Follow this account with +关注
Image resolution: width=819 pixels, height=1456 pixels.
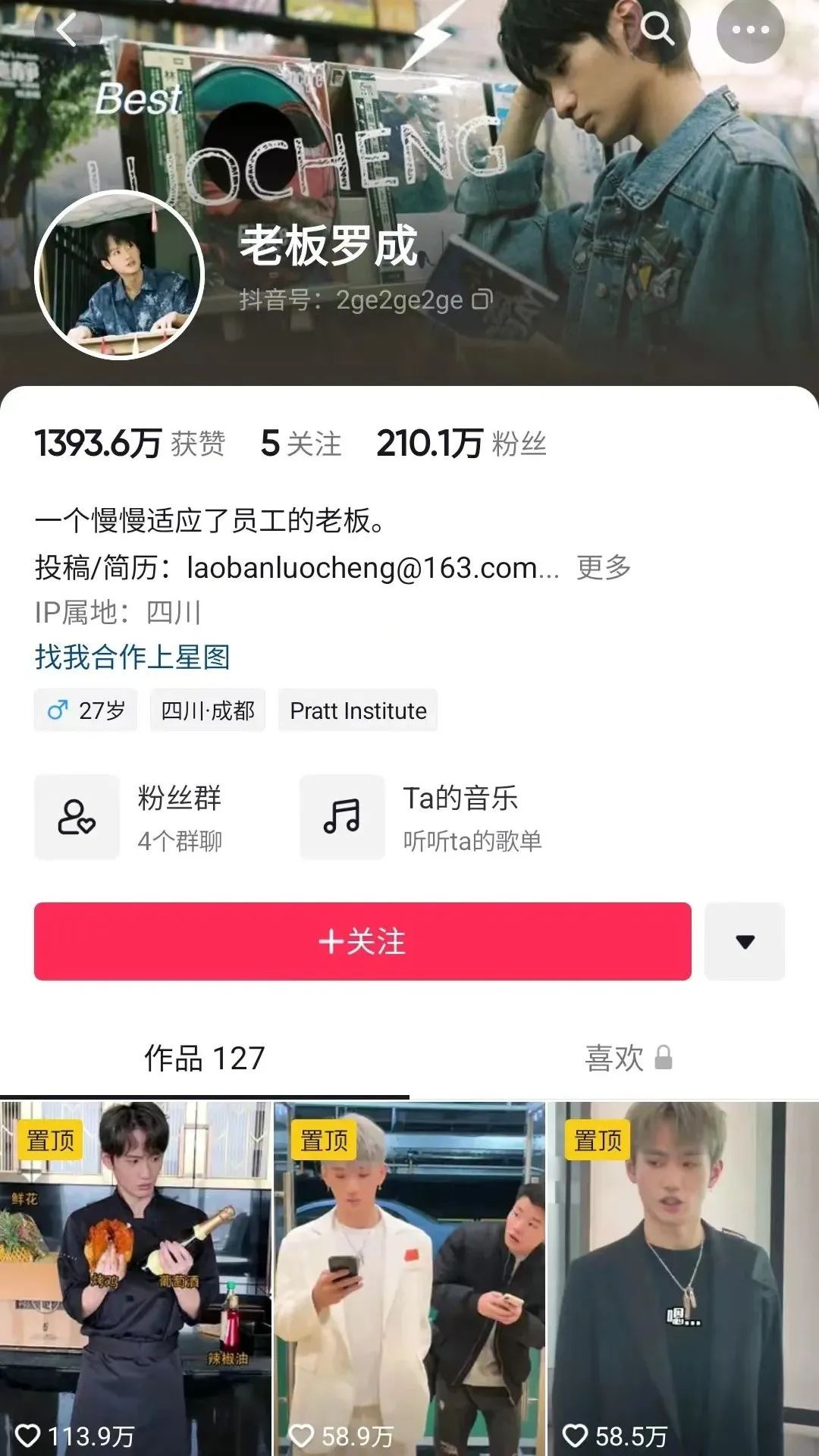[362, 941]
